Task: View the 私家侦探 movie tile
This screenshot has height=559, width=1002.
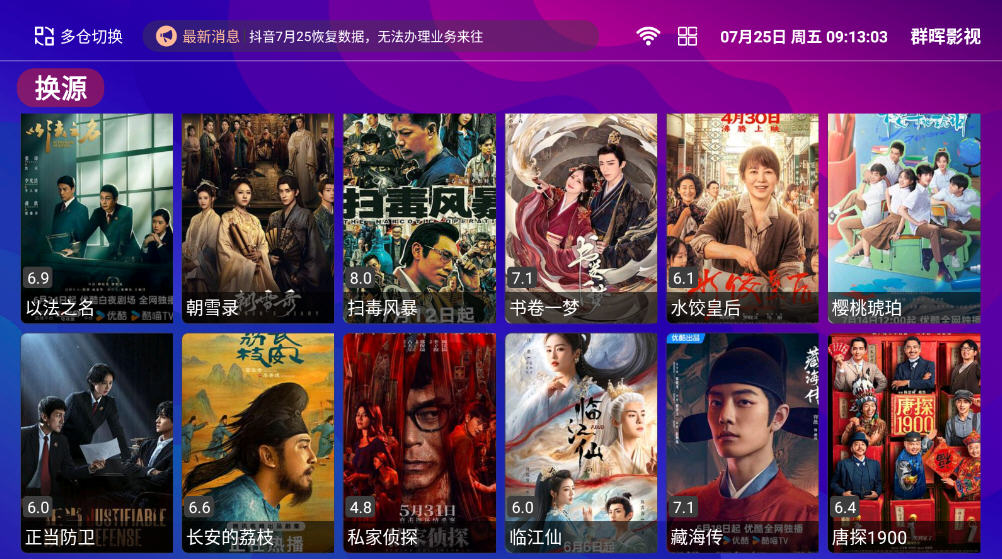Action: tap(419, 442)
